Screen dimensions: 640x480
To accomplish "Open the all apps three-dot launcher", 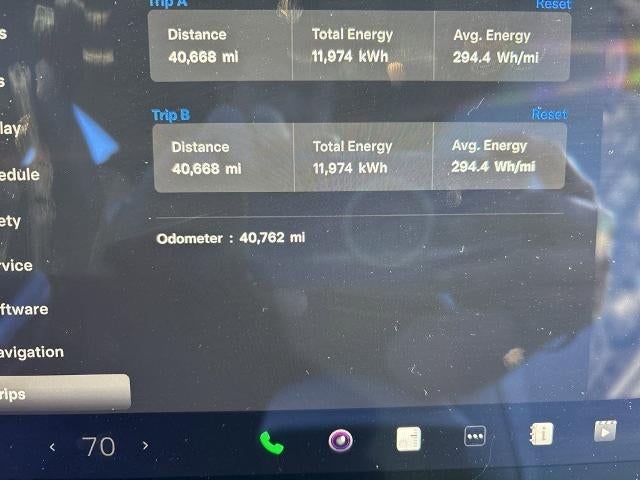I will tap(474, 437).
